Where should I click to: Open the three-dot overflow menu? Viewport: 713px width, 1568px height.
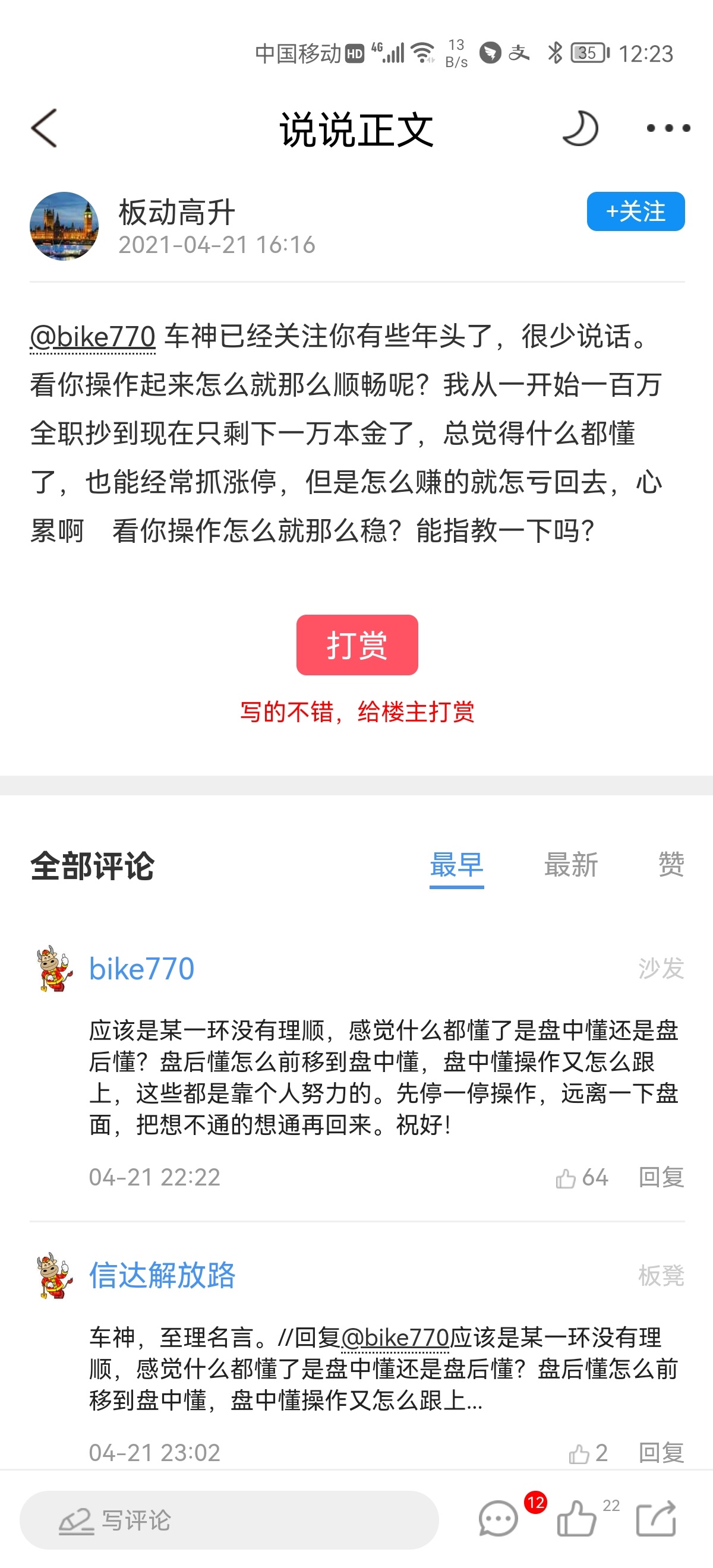point(668,128)
